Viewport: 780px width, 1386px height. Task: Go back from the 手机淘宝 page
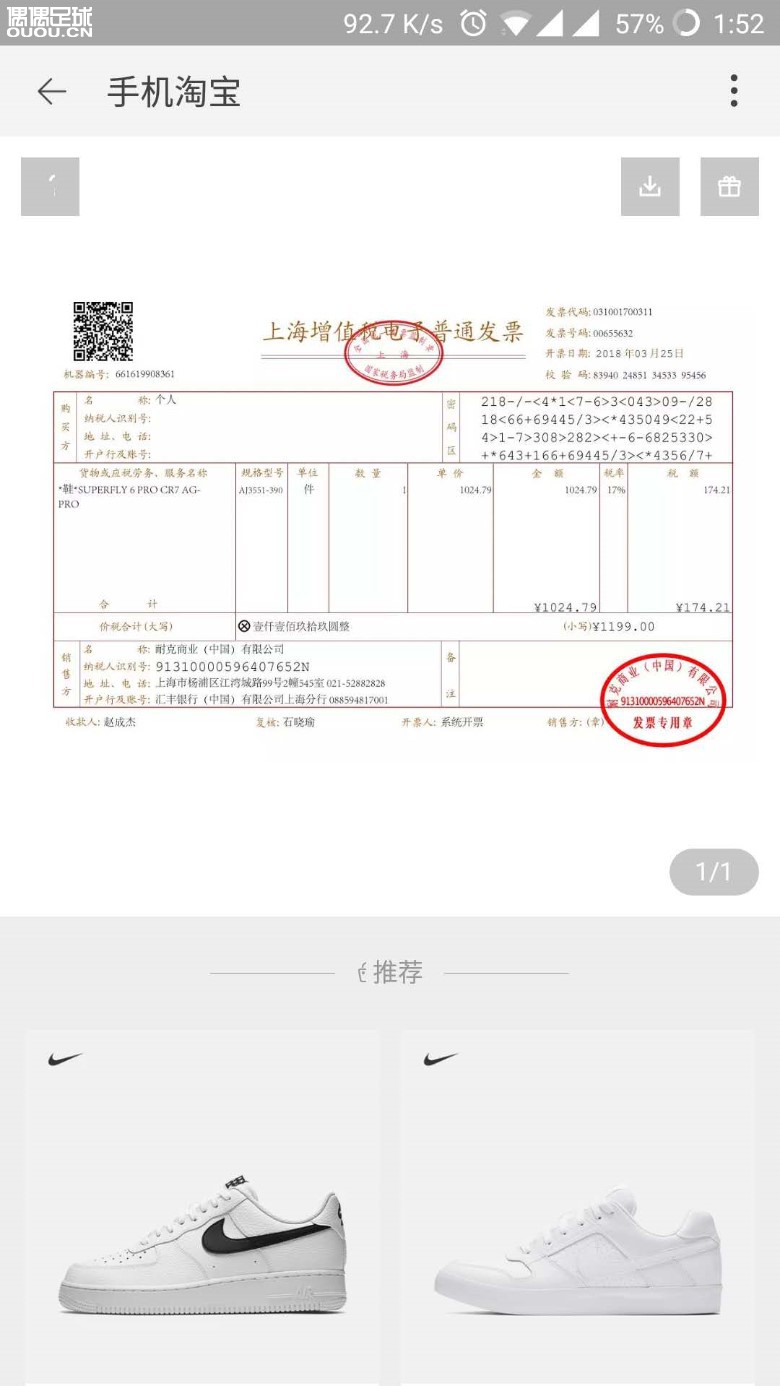[x=51, y=92]
